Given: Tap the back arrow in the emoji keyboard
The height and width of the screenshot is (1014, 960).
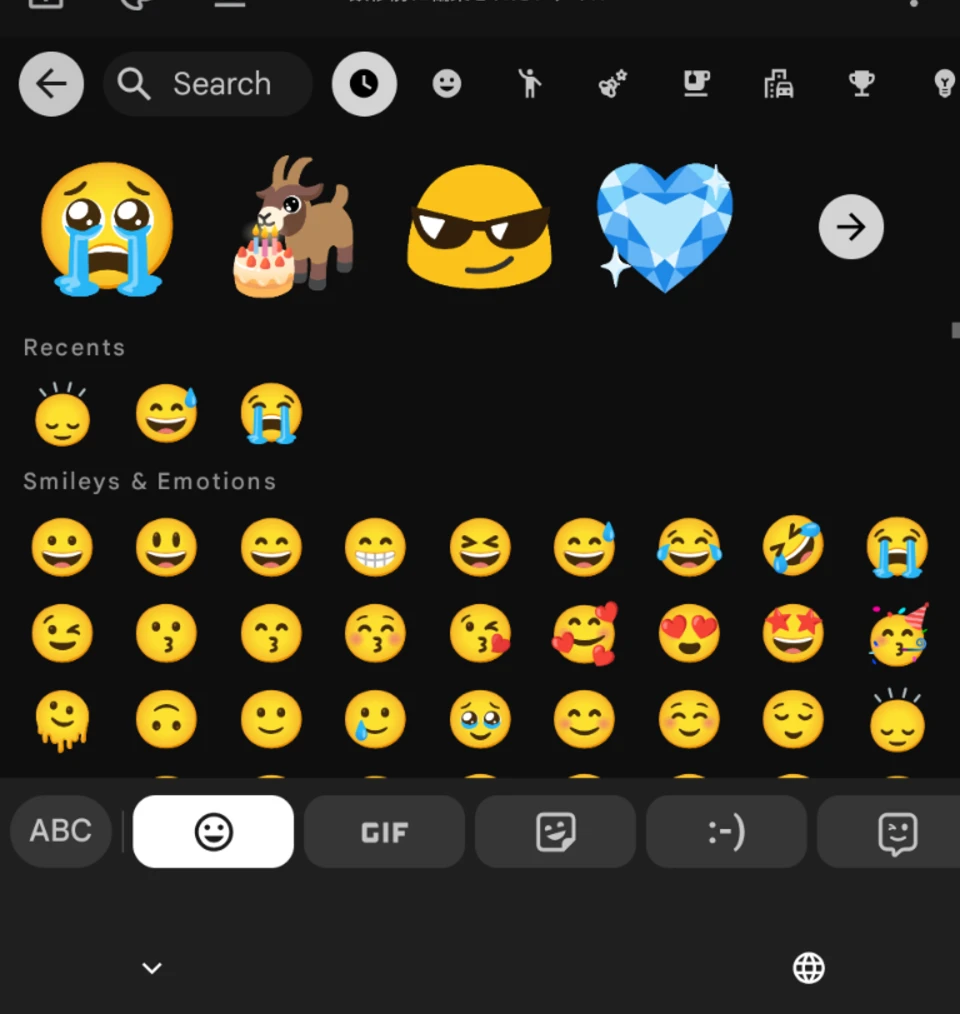Looking at the screenshot, I should tap(51, 84).
